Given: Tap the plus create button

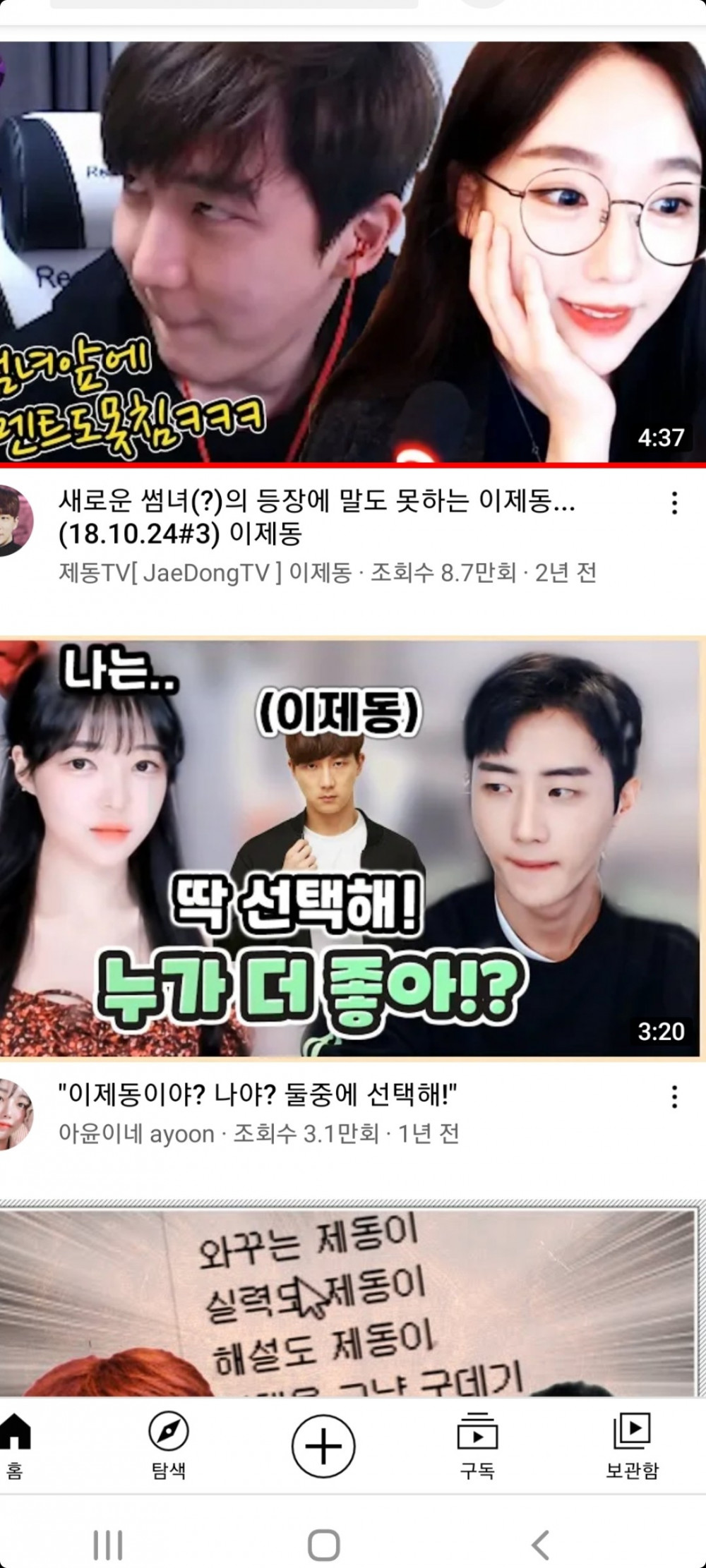Looking at the screenshot, I should tap(323, 1446).
